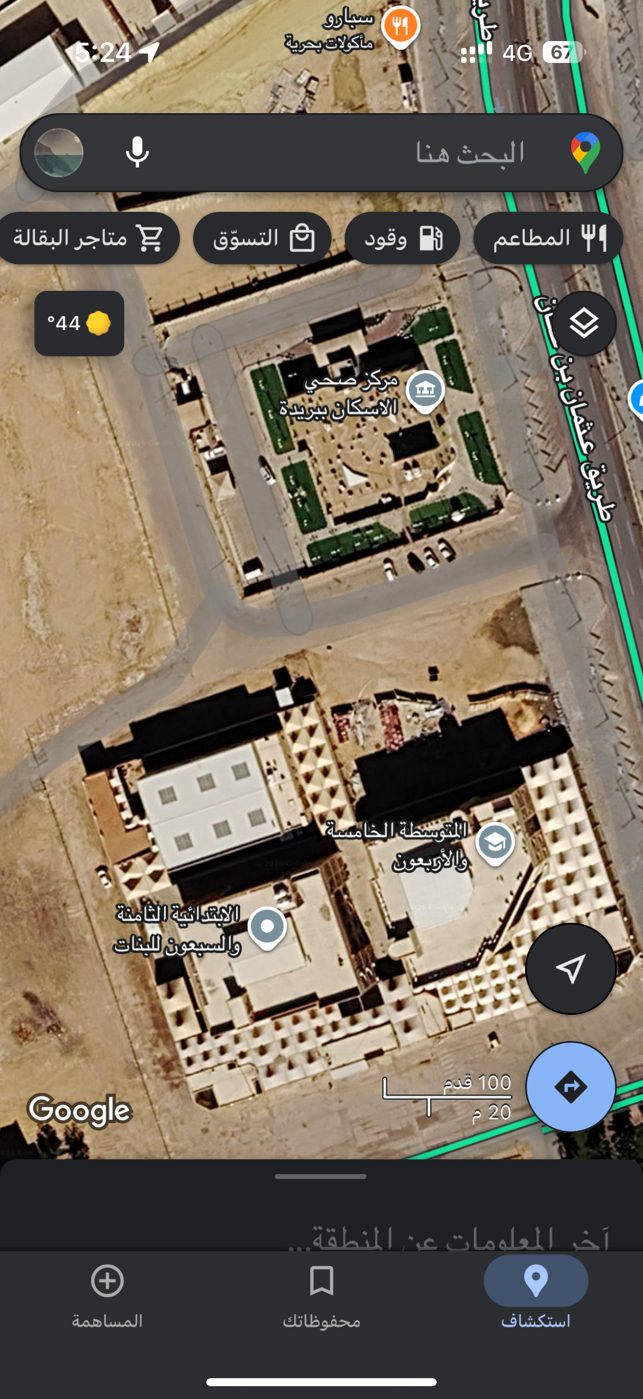
Task: Switch to the "استكشاف" tab
Action: (x=536, y=1294)
